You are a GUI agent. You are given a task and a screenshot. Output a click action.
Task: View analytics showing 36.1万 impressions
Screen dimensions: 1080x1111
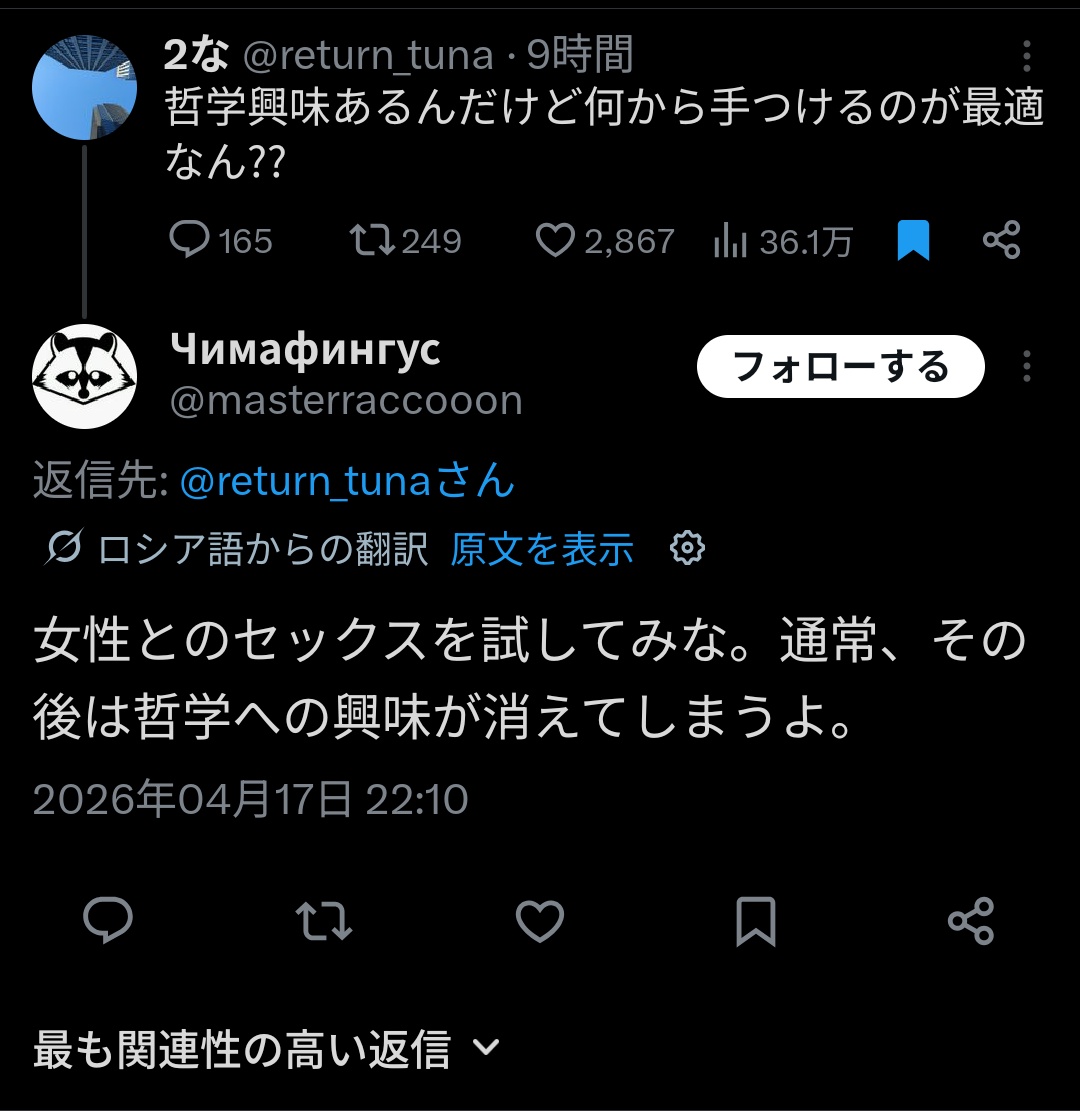(783, 241)
